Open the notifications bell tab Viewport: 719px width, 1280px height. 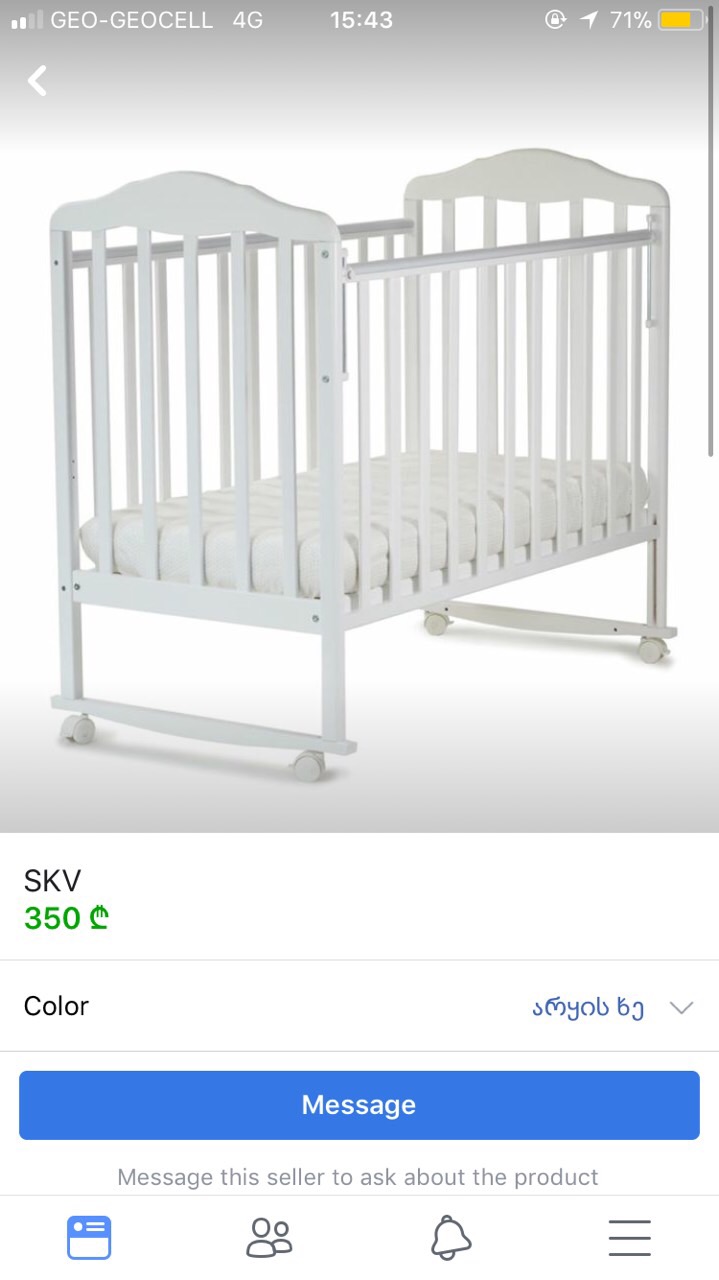[450, 1237]
